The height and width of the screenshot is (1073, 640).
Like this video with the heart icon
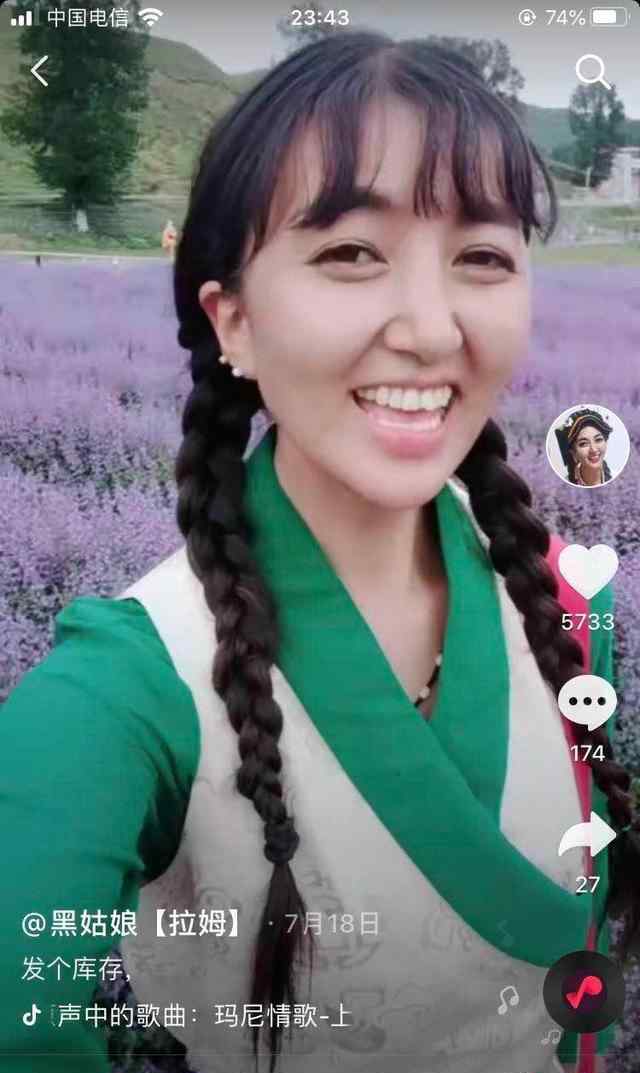tap(587, 571)
